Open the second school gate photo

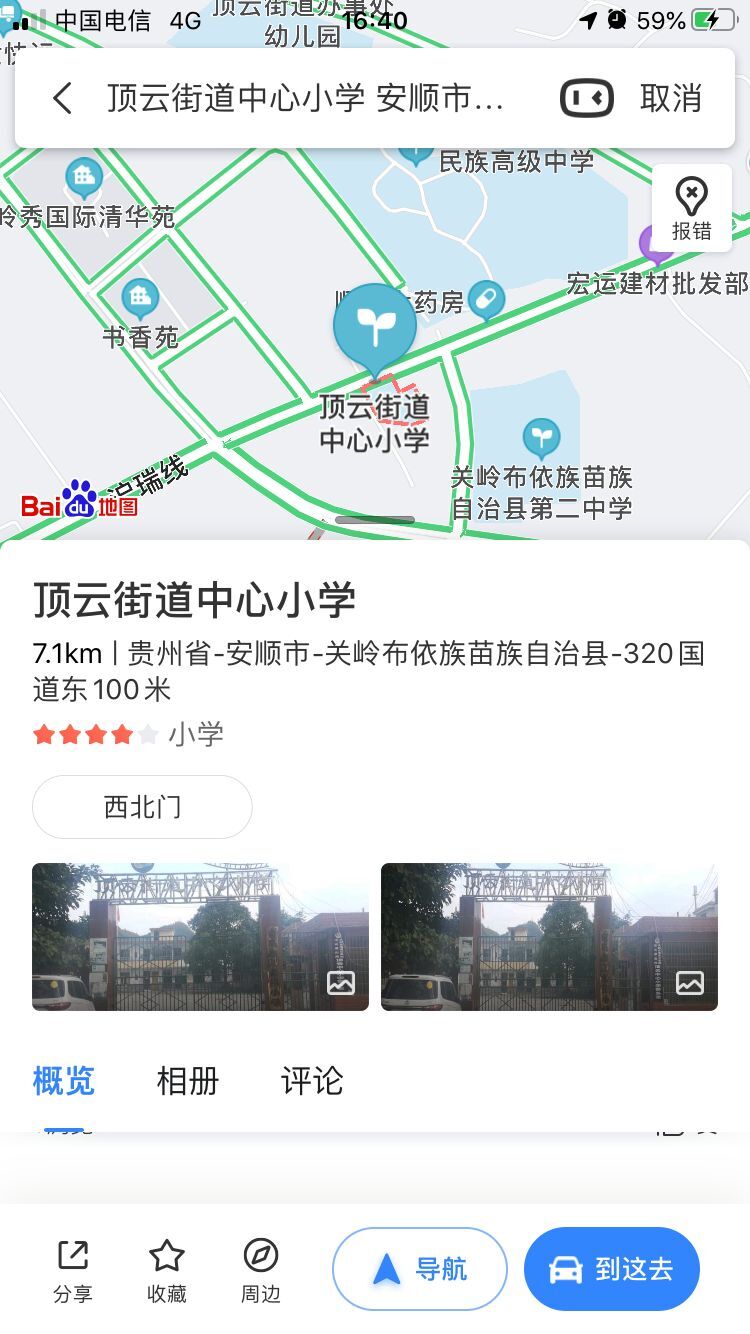[549, 937]
